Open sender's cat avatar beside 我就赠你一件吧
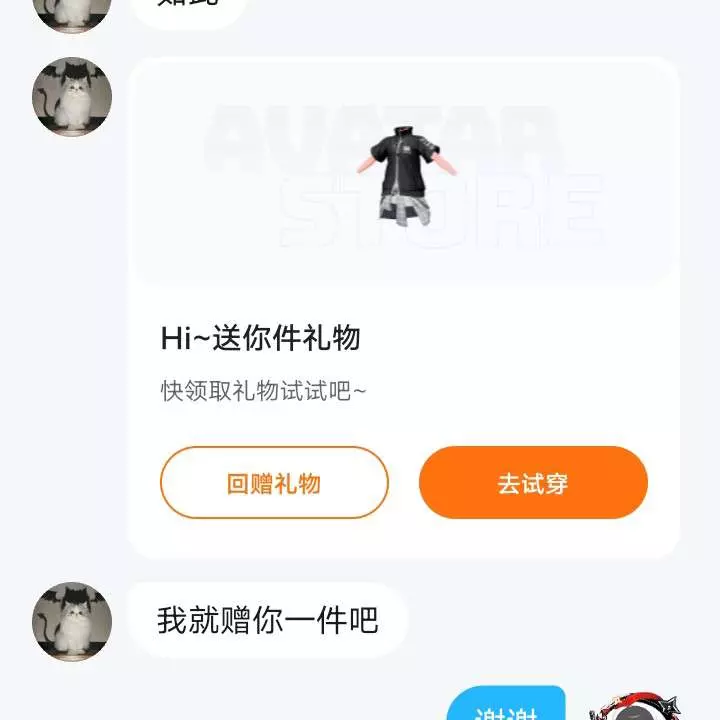720x720 pixels. 72,622
